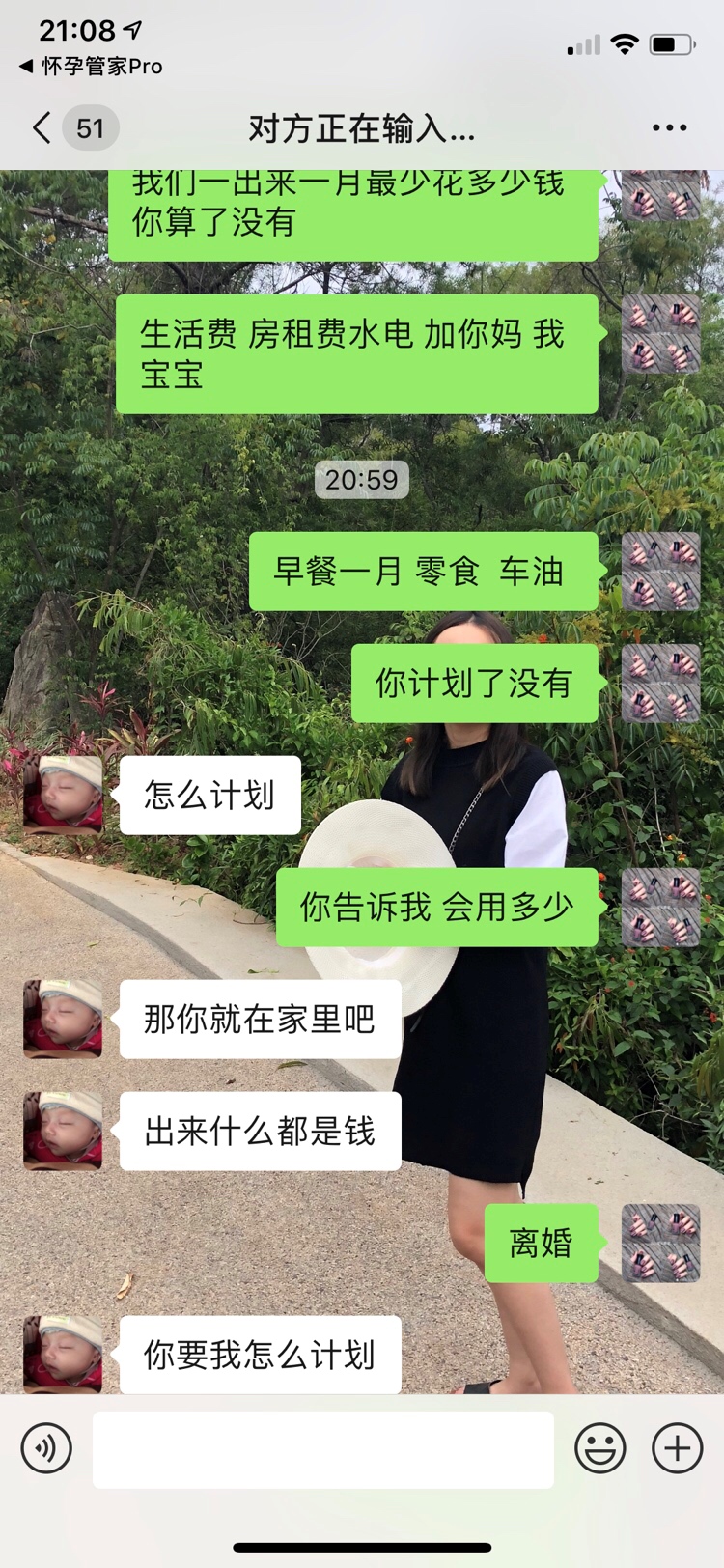Switch to voice message input
Image resolution: width=724 pixels, height=1568 pixels.
coord(46,1448)
